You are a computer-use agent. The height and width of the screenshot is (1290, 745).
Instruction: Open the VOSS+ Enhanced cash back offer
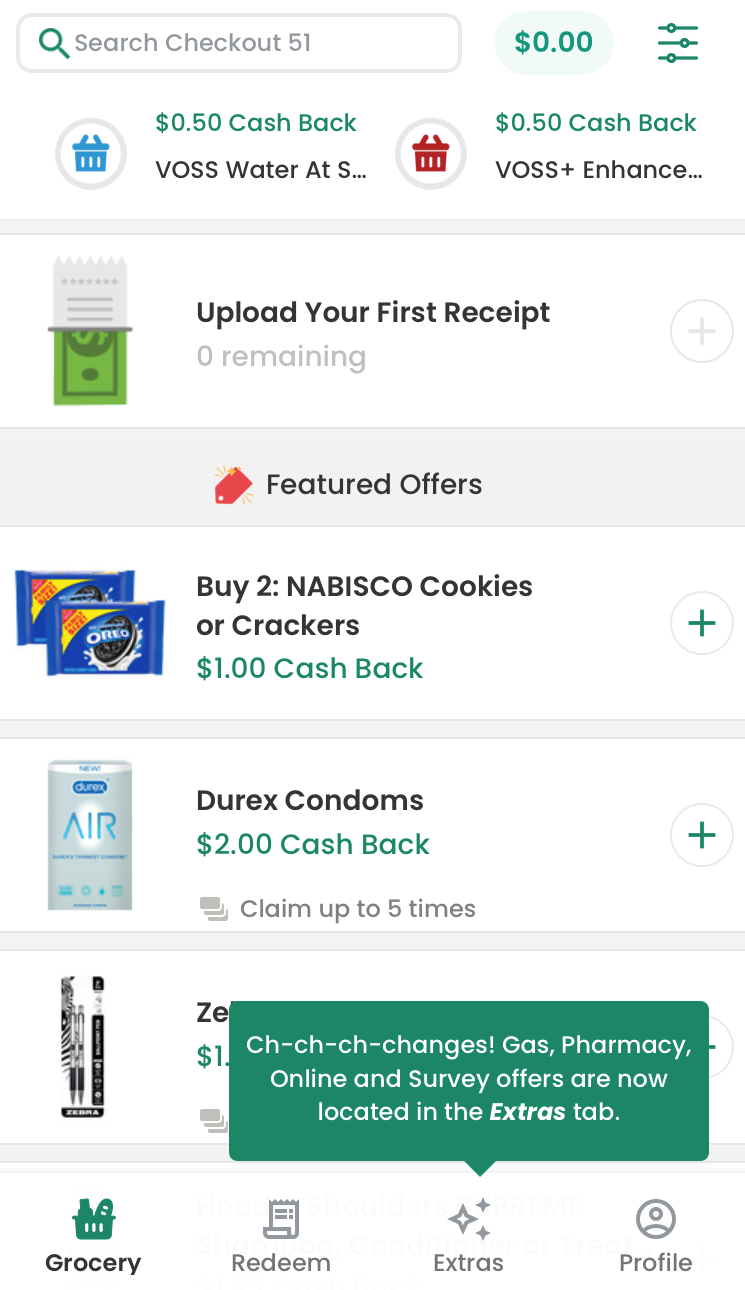[552, 147]
